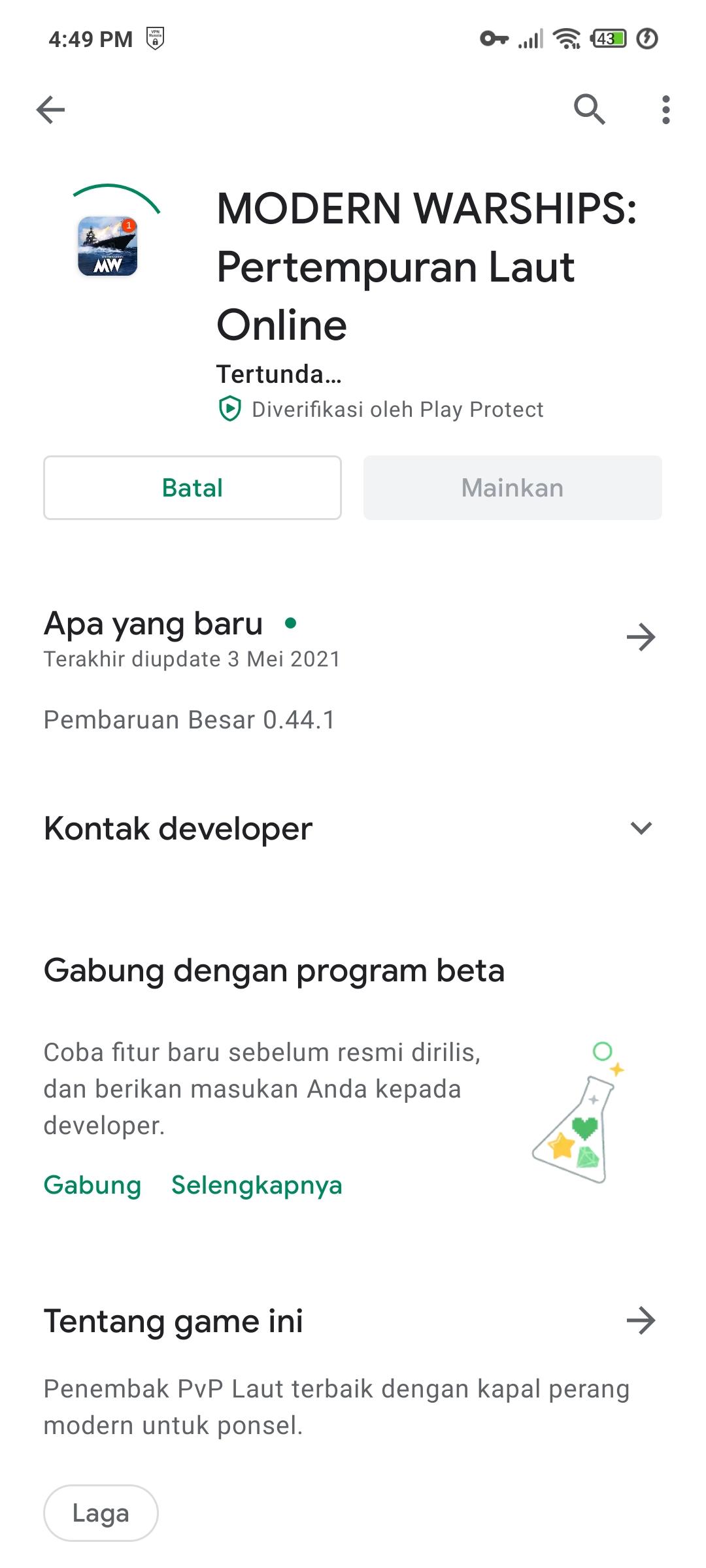Expand the Kontak developer section

pyautogui.click(x=641, y=828)
